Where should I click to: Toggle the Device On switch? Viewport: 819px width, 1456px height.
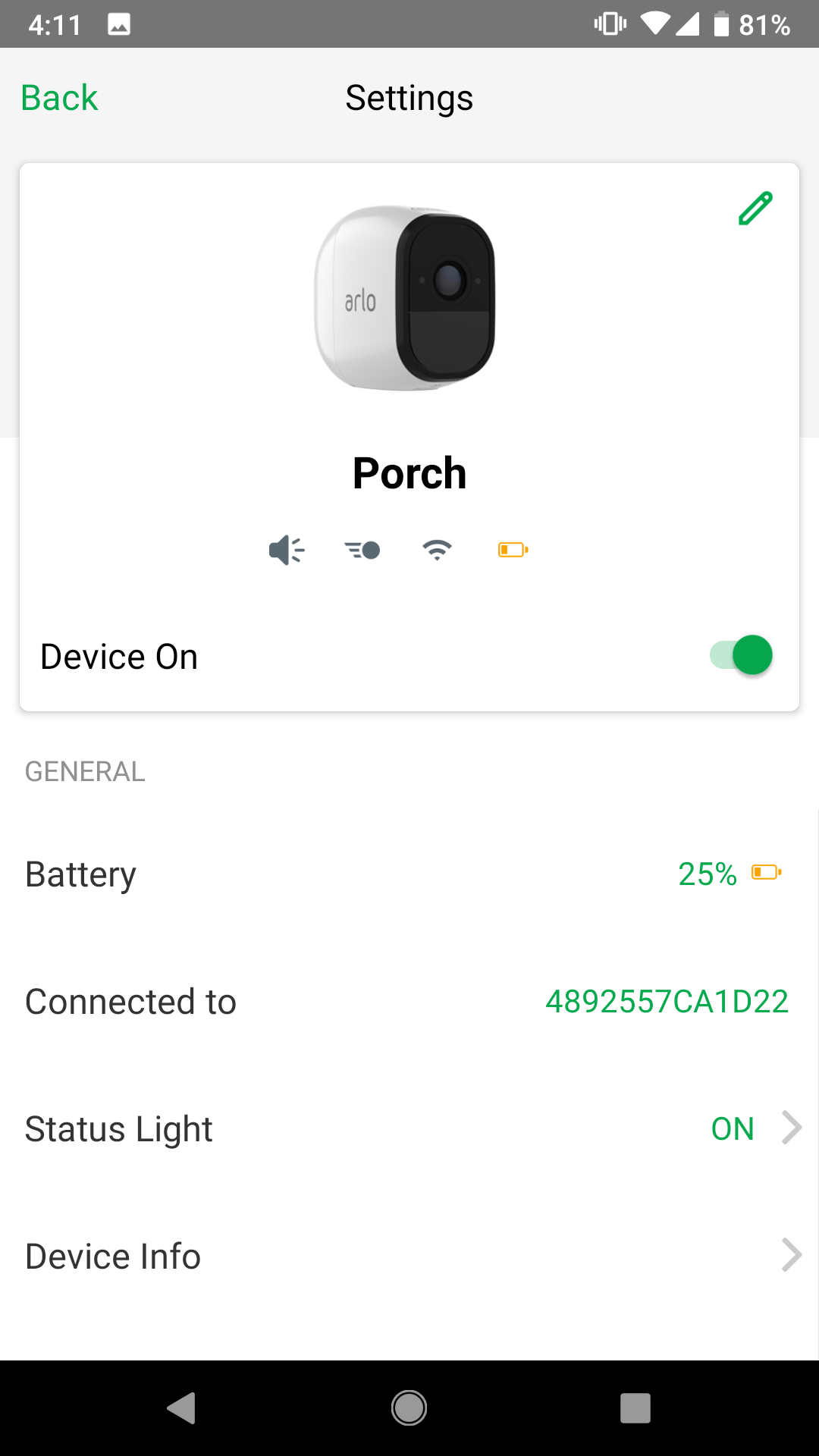click(x=741, y=655)
